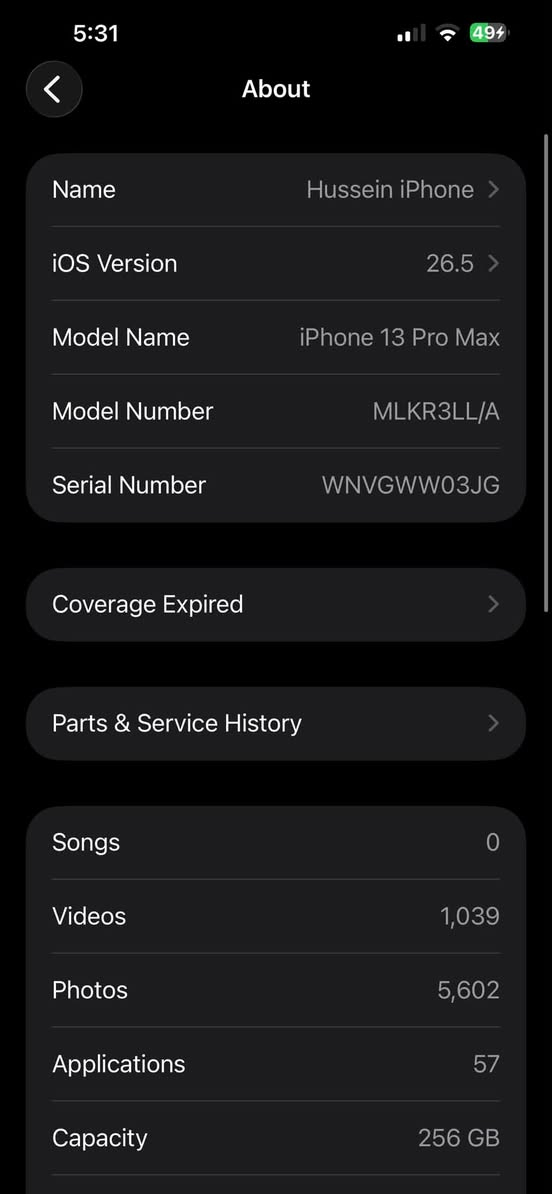Go back from the About screen

point(54,89)
